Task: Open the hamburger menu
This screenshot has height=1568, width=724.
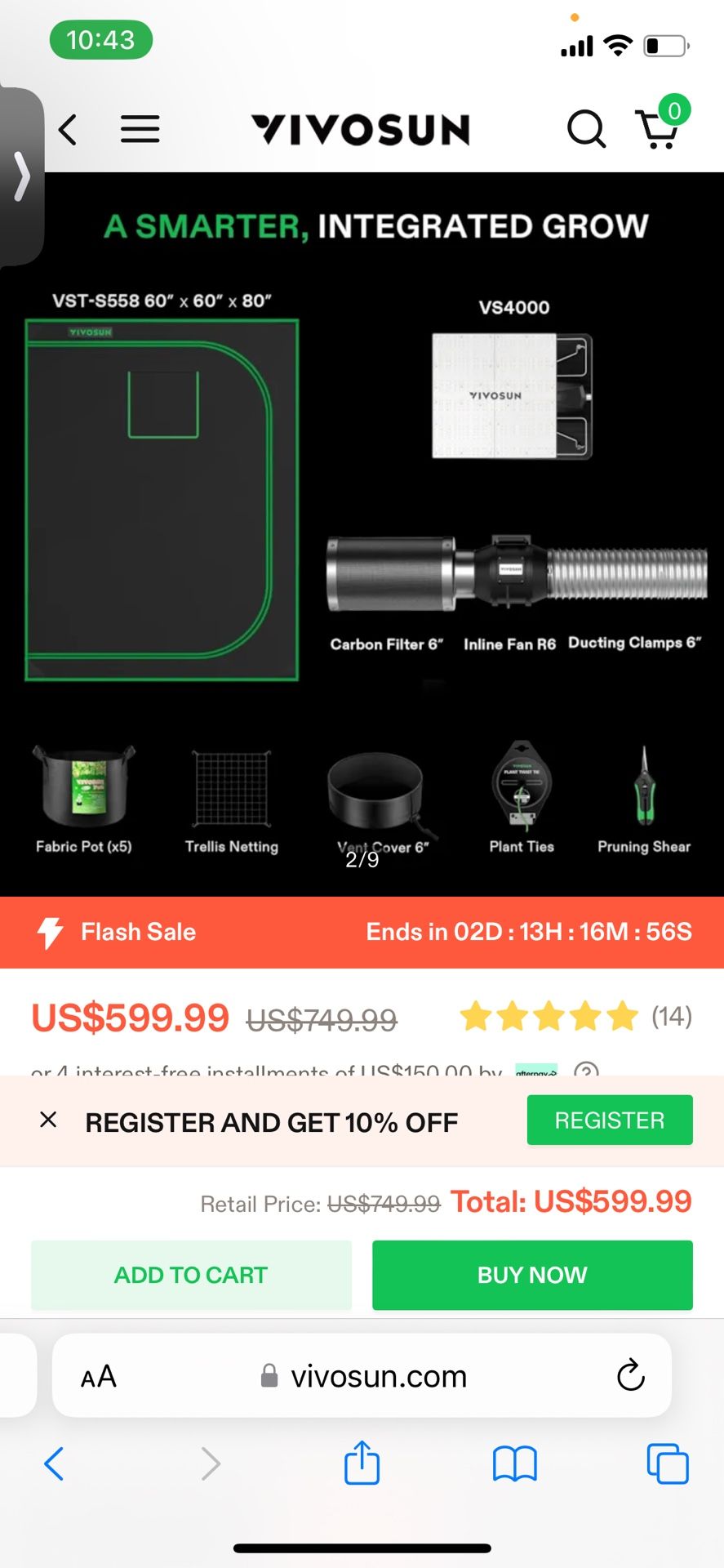Action: (x=140, y=129)
